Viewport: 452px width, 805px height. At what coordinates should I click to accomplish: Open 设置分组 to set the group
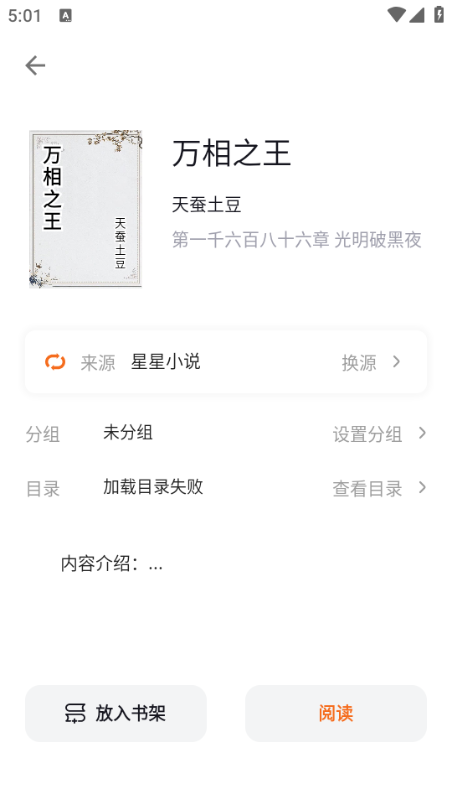coord(379,434)
